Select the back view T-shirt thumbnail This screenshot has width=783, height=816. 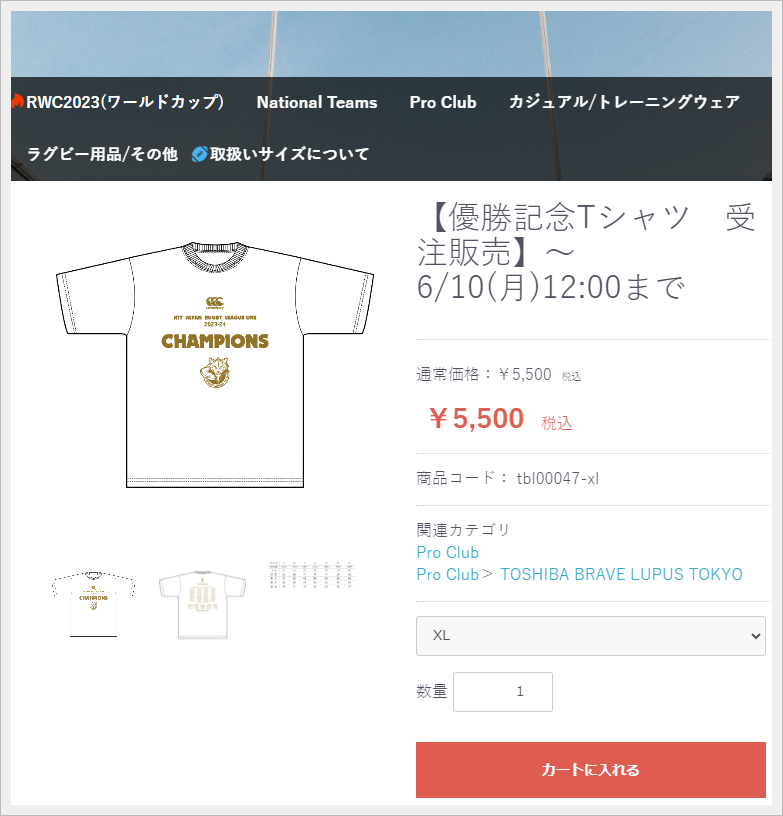point(202,603)
